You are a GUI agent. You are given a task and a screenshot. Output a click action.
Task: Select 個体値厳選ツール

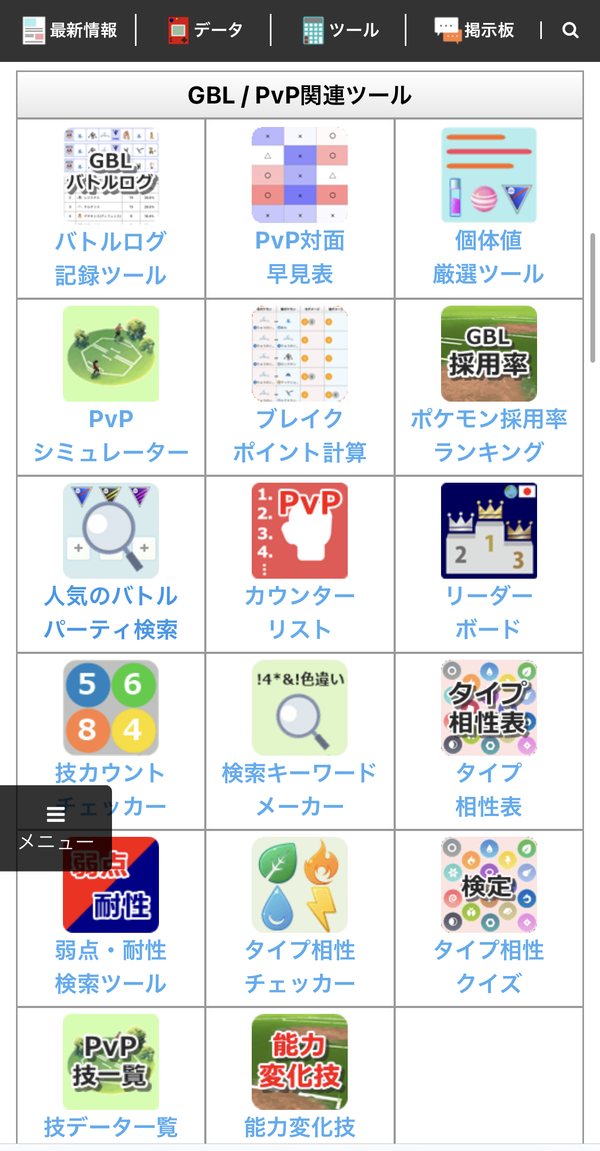point(489,208)
